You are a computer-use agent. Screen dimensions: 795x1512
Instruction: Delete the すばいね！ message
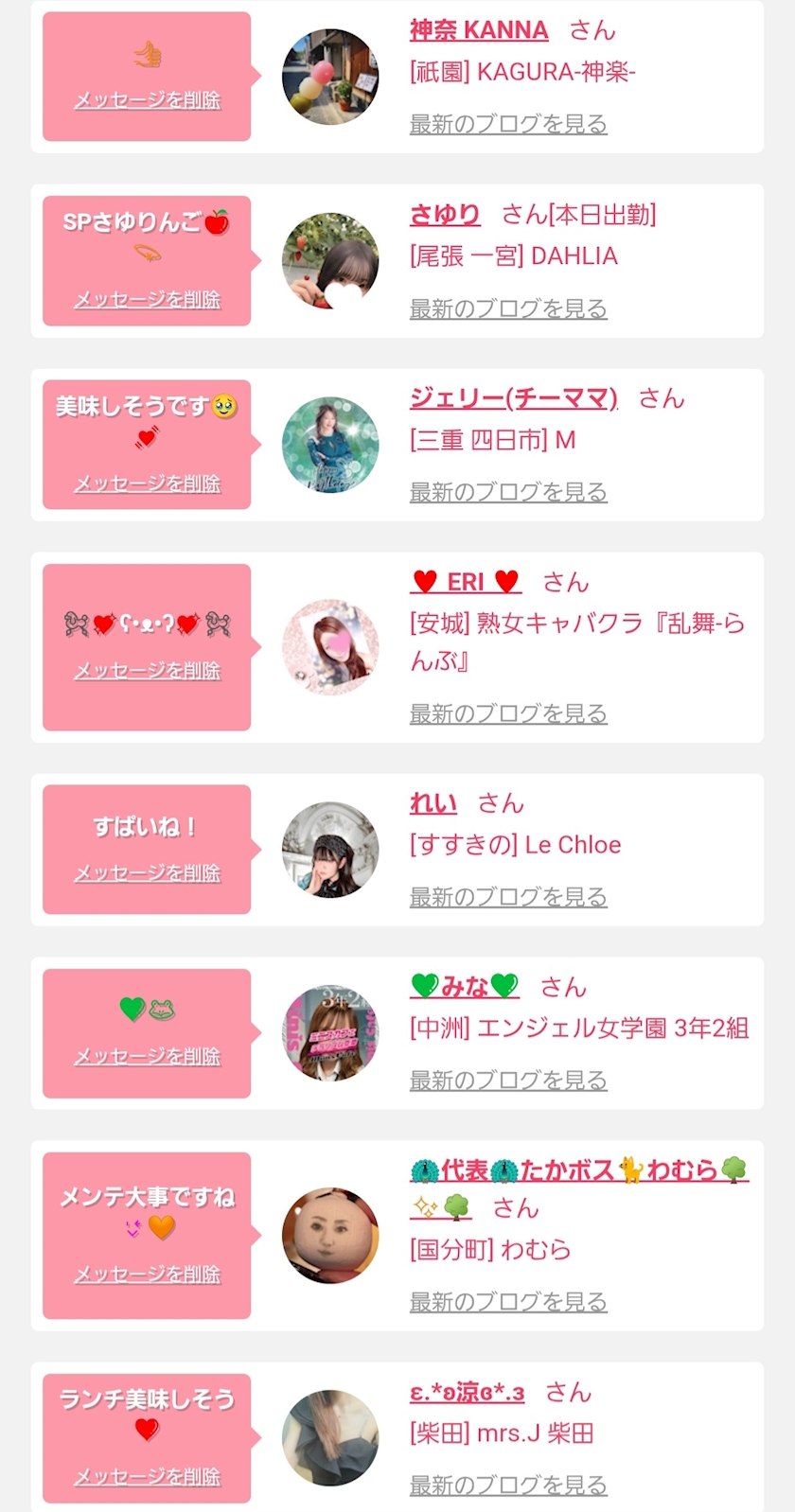pyautogui.click(x=147, y=873)
